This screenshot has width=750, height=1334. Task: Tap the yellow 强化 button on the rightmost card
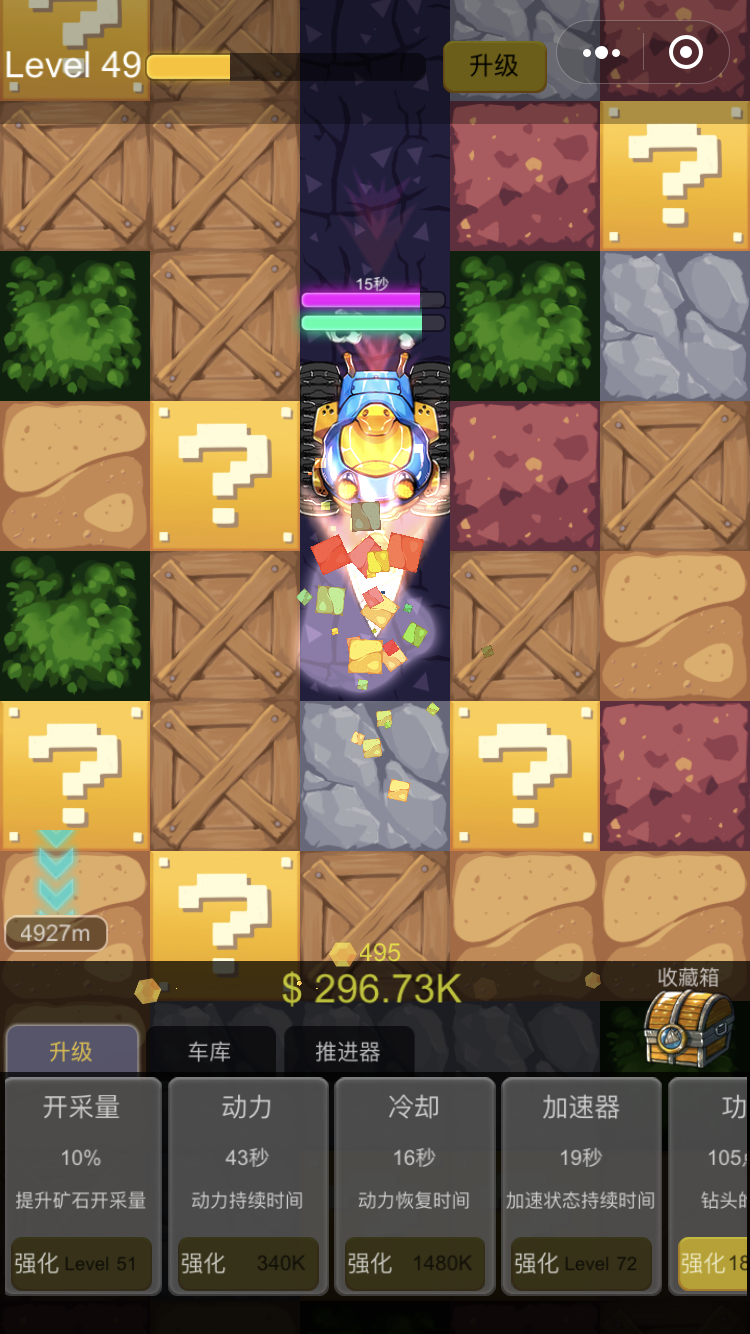[x=714, y=1263]
